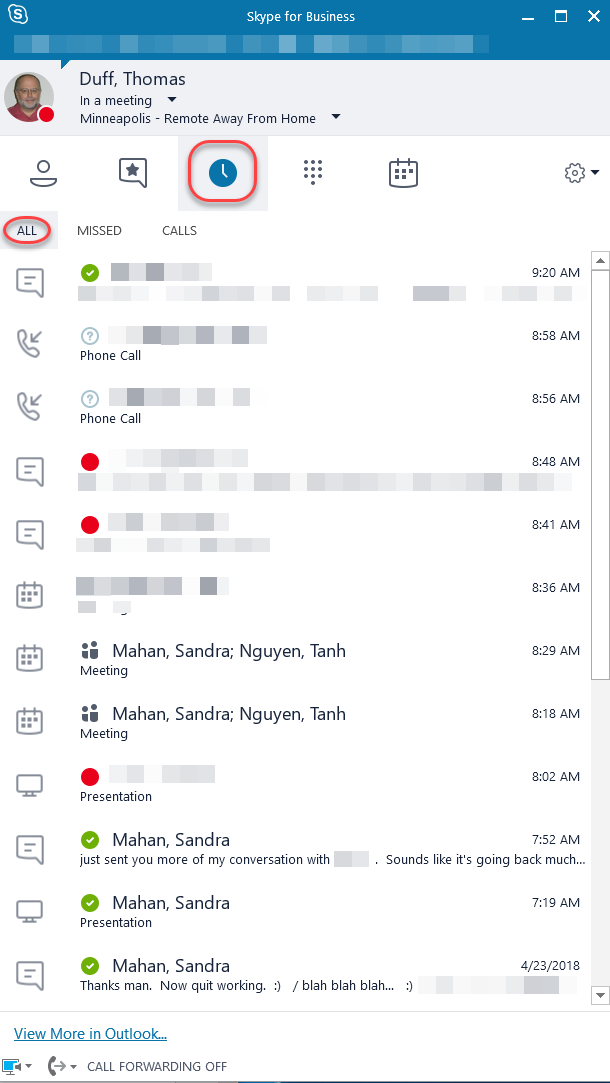The image size is (610, 1083).
Task: Filter by CALLS
Action: tap(179, 231)
